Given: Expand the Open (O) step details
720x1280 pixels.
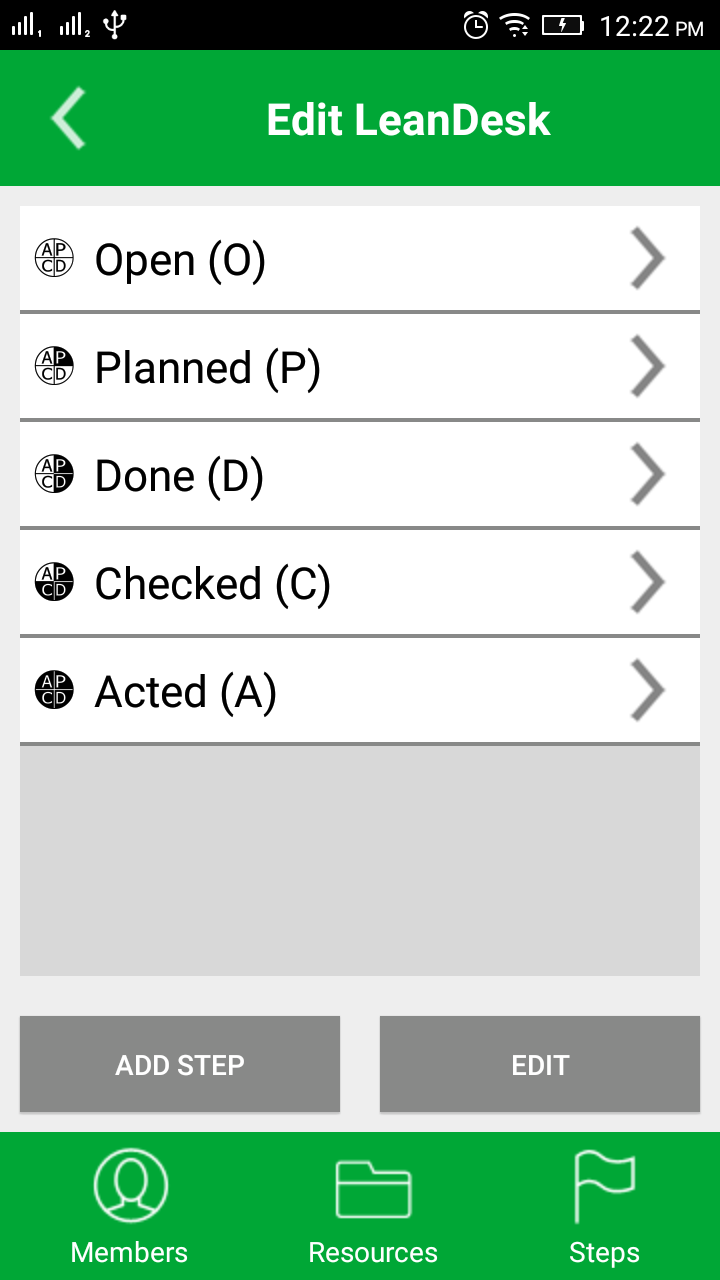Looking at the screenshot, I should pos(648,258).
